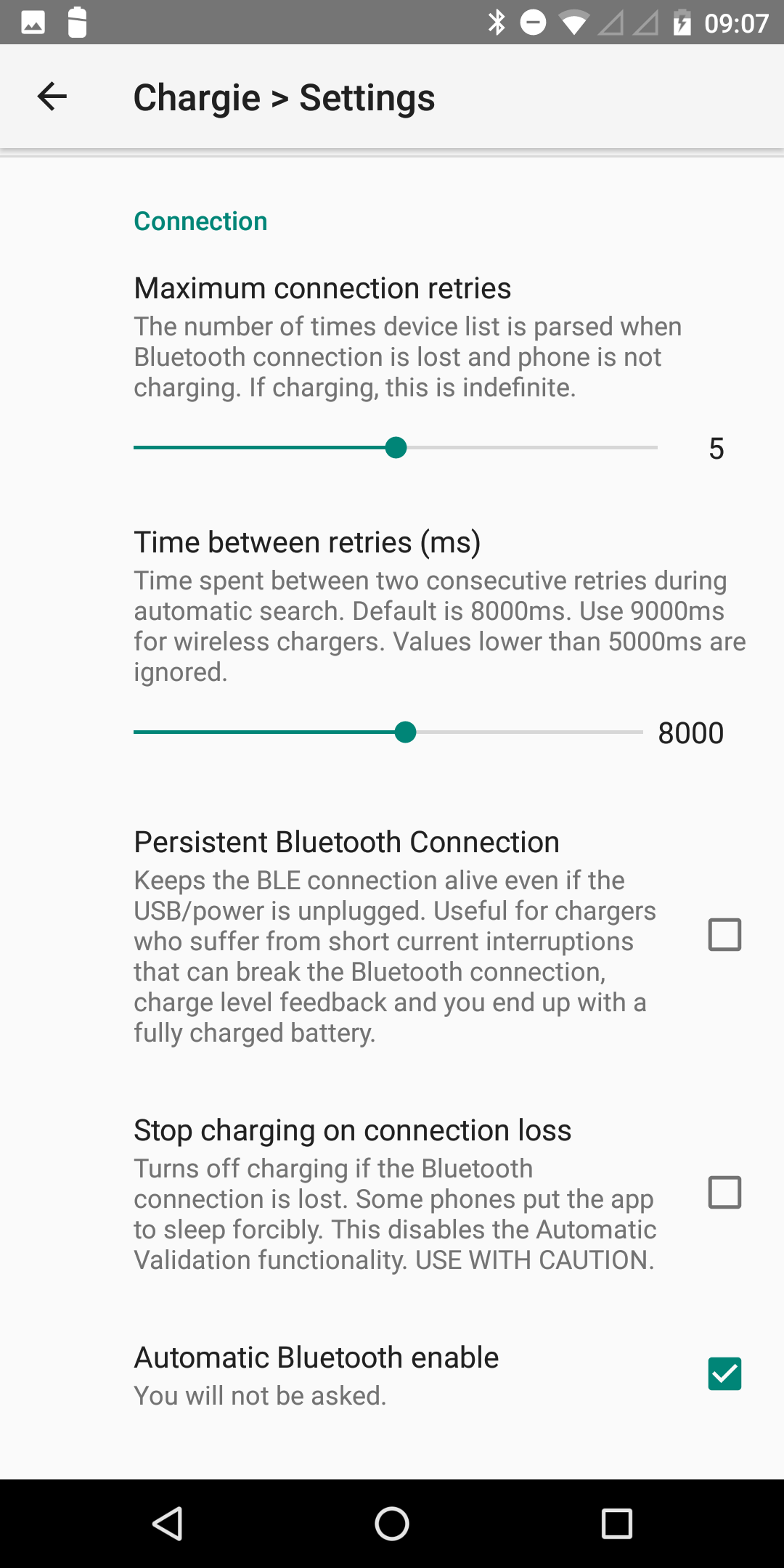Viewport: 784px width, 1568px height.
Task: Go back from Chargie Settings
Action: pyautogui.click(x=52, y=97)
